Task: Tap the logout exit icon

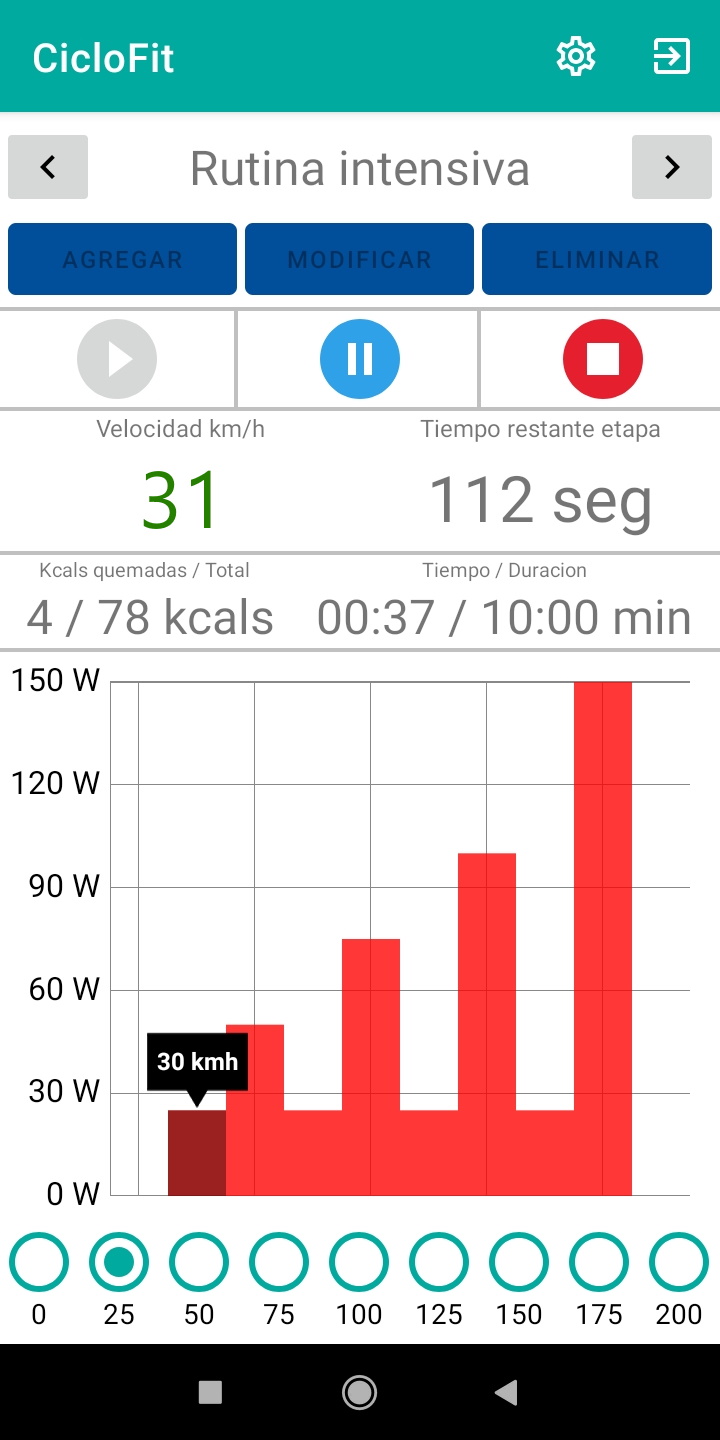Action: click(x=671, y=57)
